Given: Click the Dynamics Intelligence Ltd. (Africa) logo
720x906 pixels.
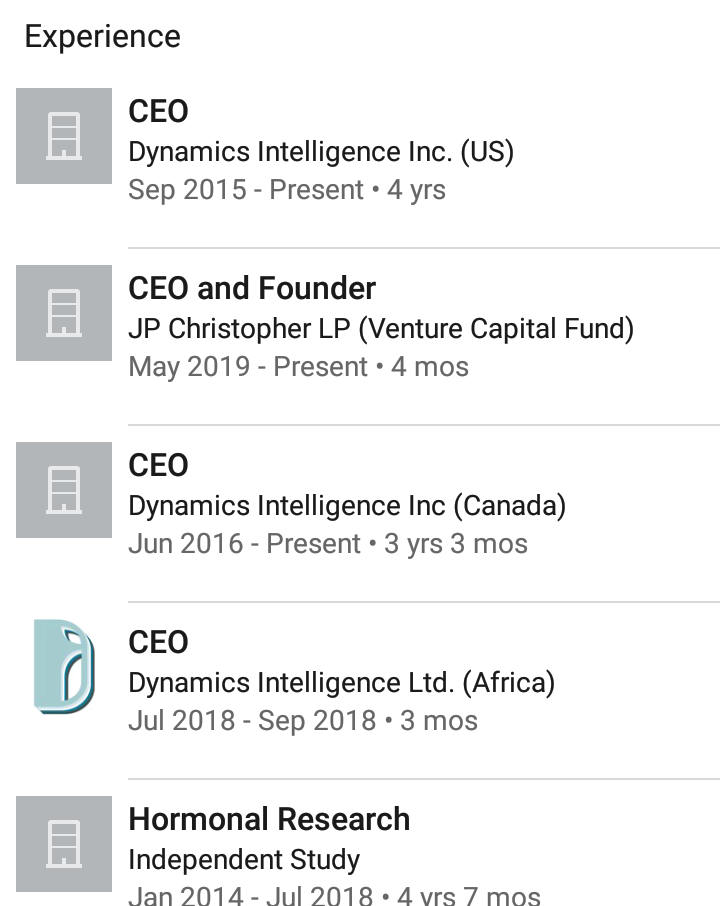Looking at the screenshot, I should pos(63,666).
